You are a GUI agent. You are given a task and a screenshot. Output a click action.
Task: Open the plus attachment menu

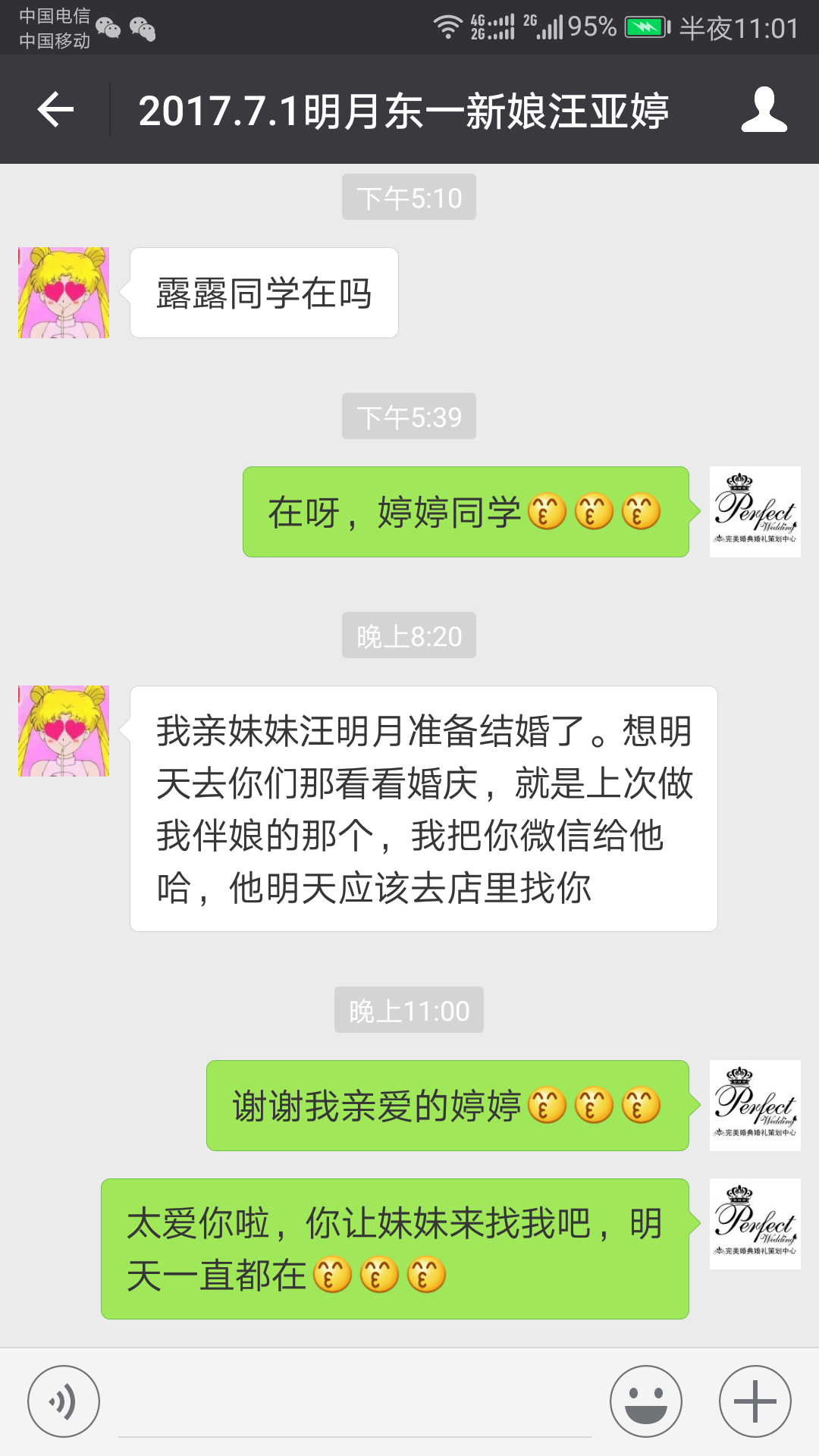[755, 1401]
